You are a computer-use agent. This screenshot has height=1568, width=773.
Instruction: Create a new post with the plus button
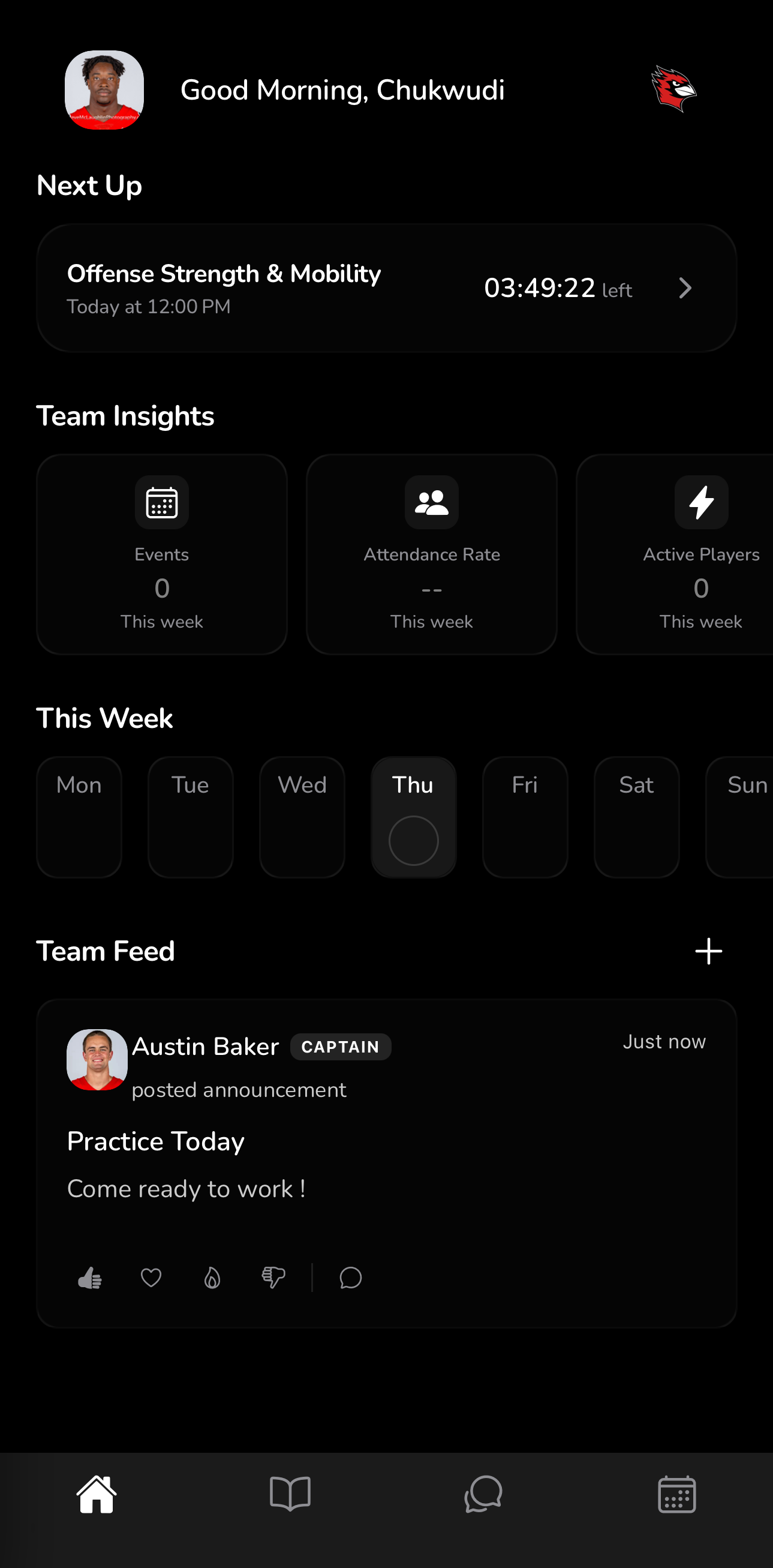709,951
